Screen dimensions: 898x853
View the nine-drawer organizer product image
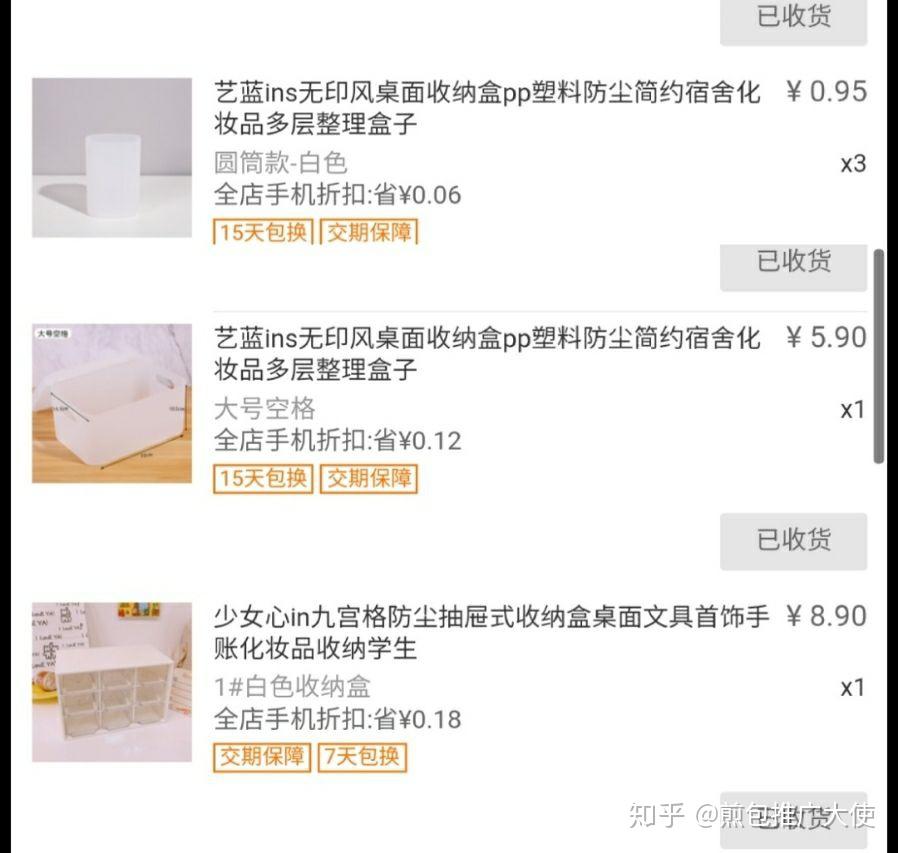click(x=111, y=681)
